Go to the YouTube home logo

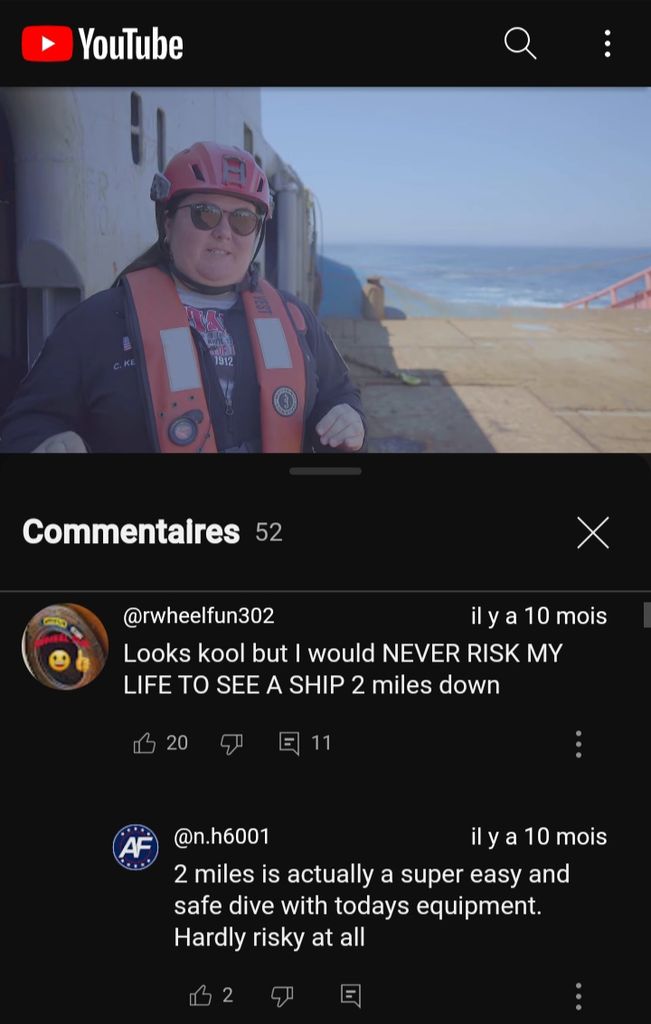102,44
